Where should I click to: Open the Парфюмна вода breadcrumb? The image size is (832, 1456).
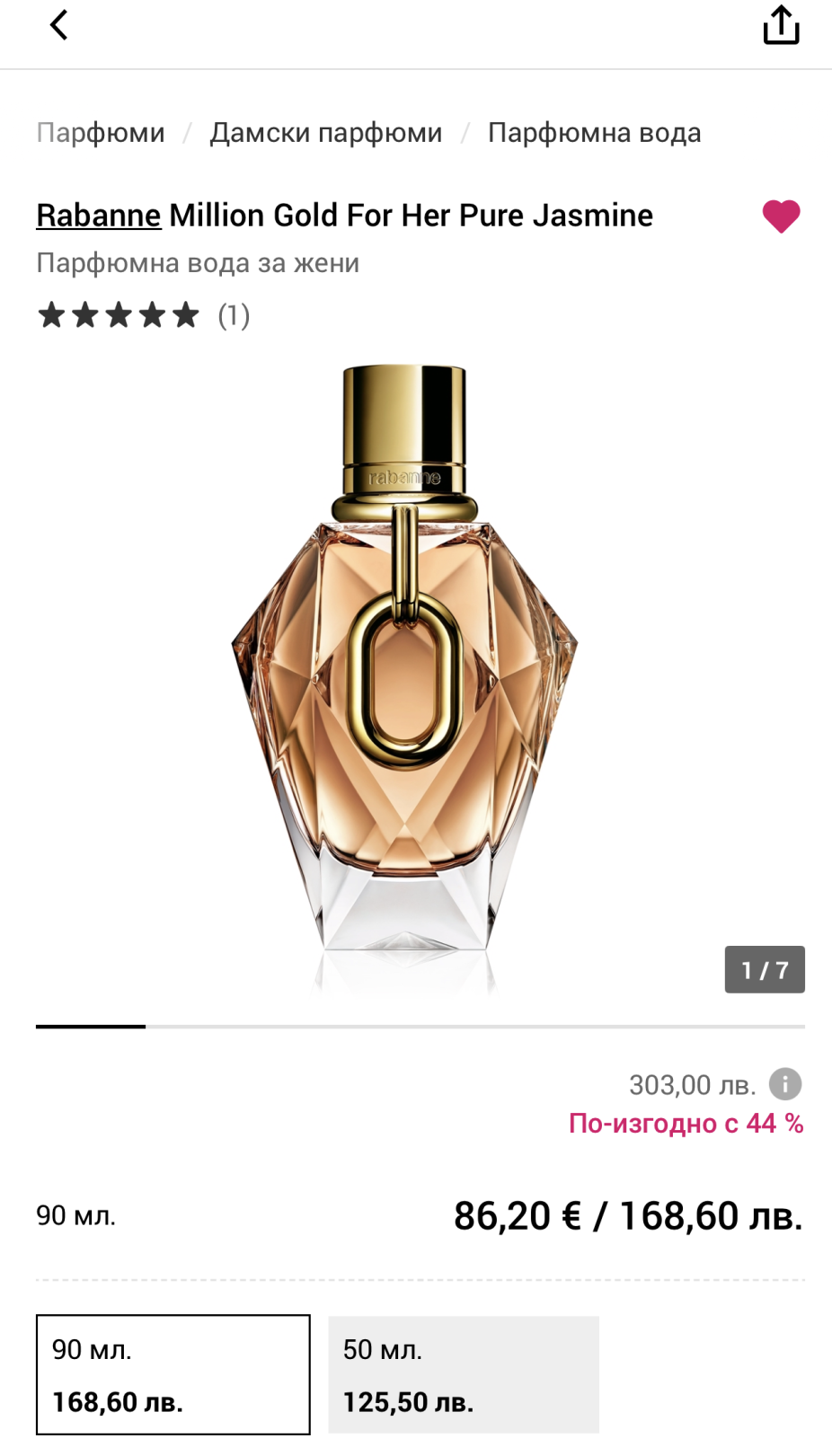coord(594,133)
